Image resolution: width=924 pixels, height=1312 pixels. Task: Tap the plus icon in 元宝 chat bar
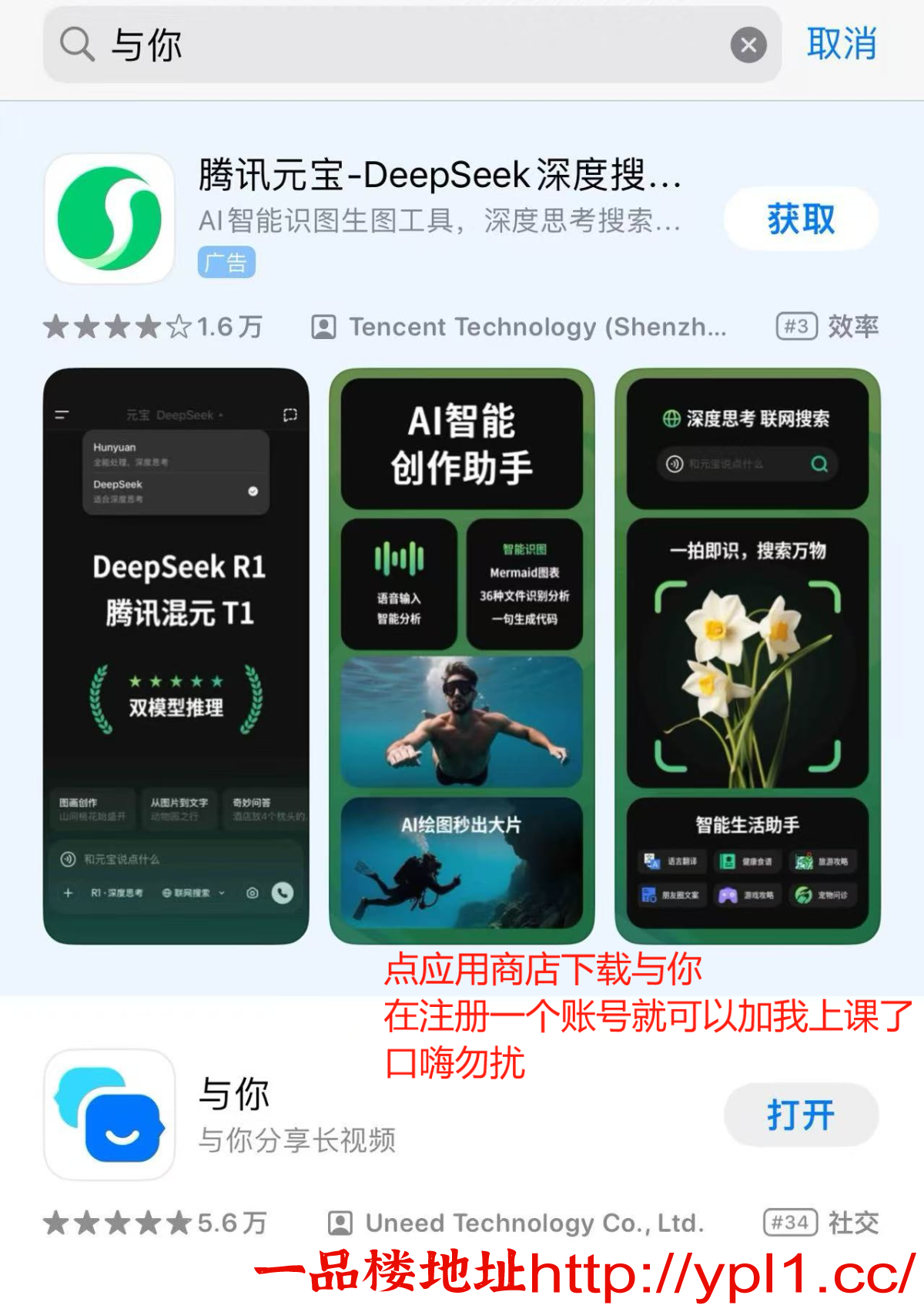point(68,893)
